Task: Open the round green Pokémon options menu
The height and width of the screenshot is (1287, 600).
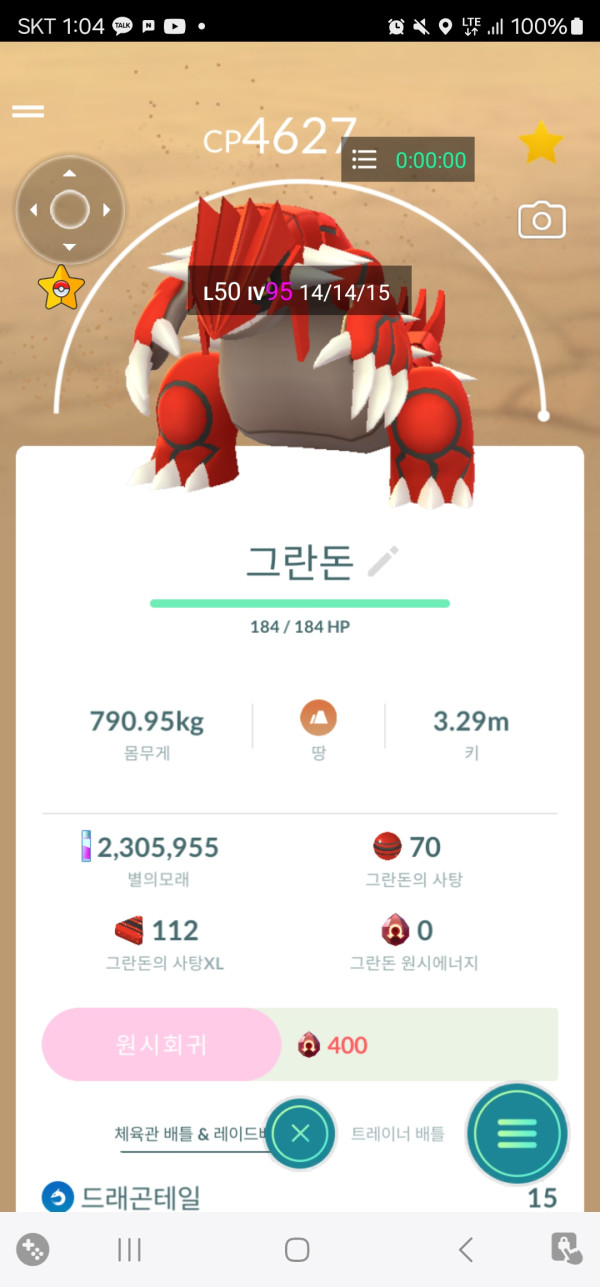Action: [517, 1134]
